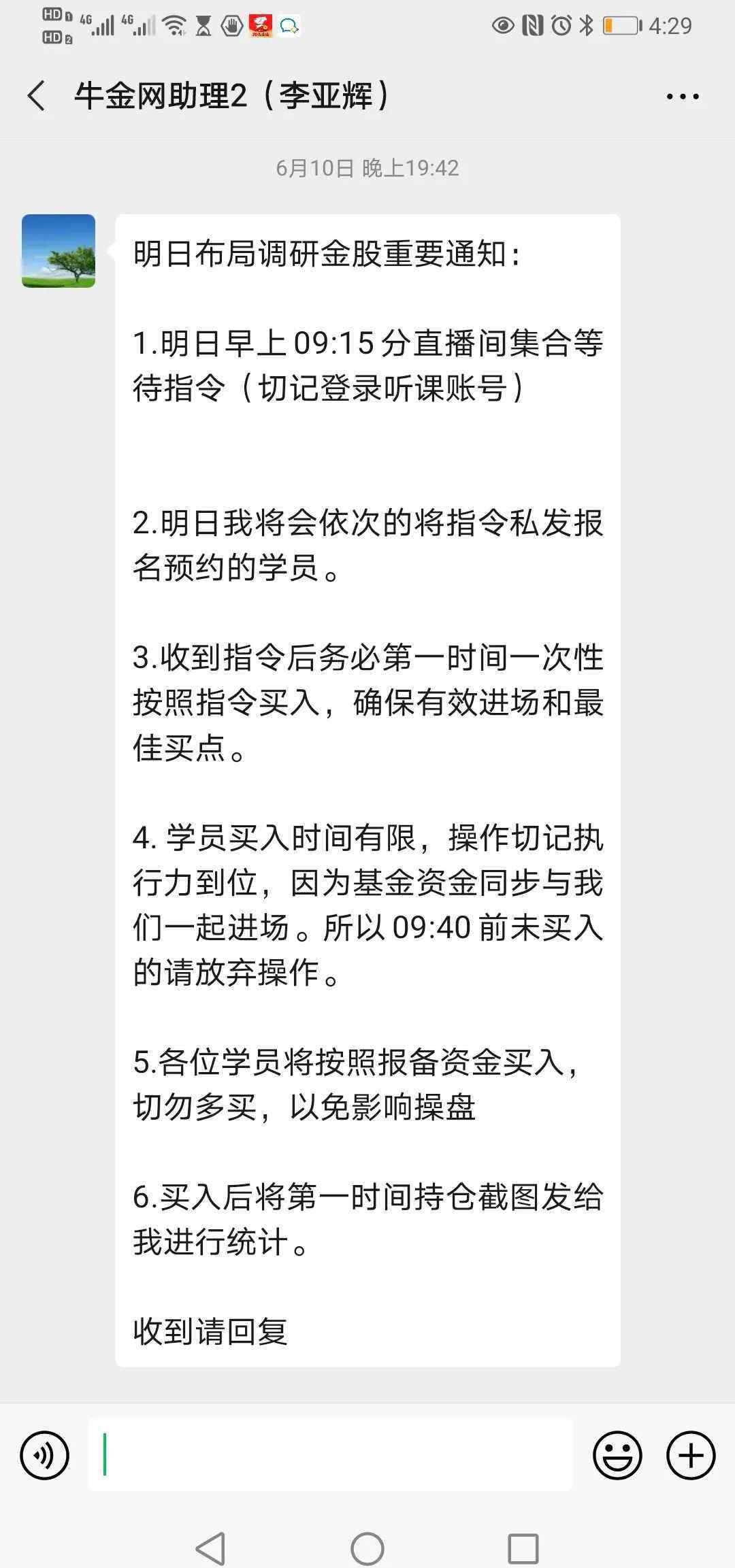This screenshot has height=1568, width=735.
Task: Switch to voice message input
Action: tap(45, 1456)
